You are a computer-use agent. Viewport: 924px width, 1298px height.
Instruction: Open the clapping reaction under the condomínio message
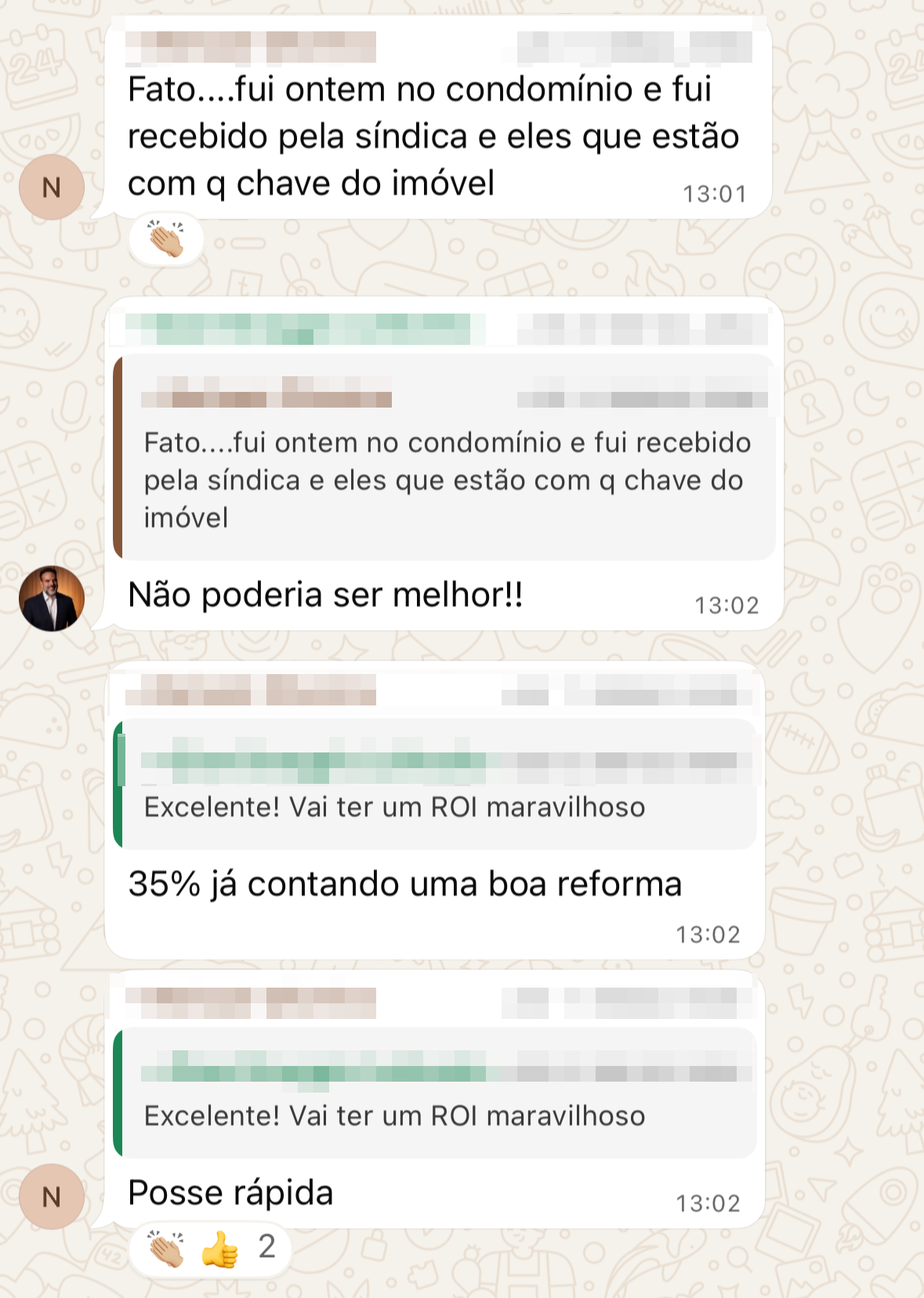pos(166,240)
